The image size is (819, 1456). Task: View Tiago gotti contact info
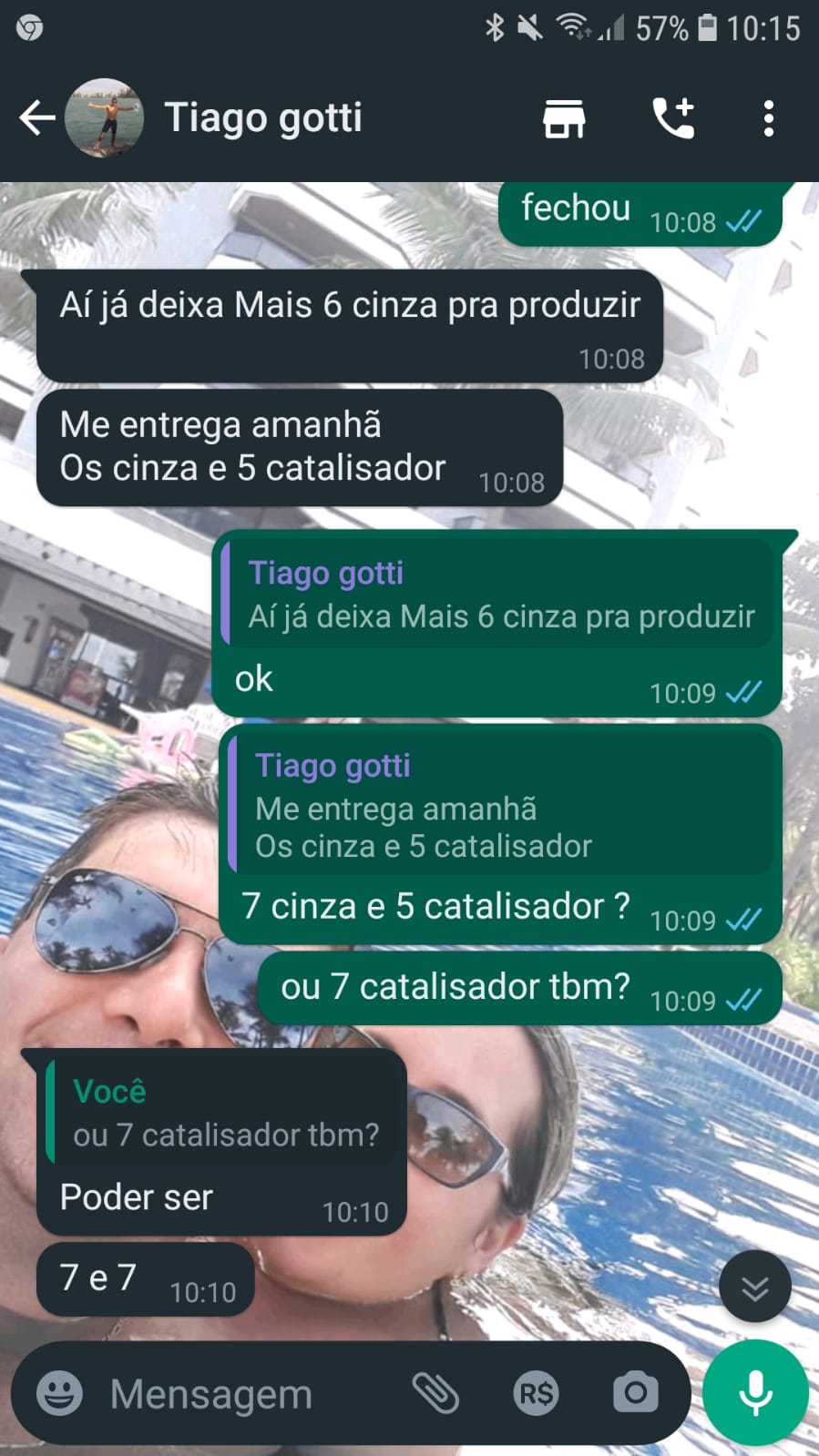(x=263, y=118)
